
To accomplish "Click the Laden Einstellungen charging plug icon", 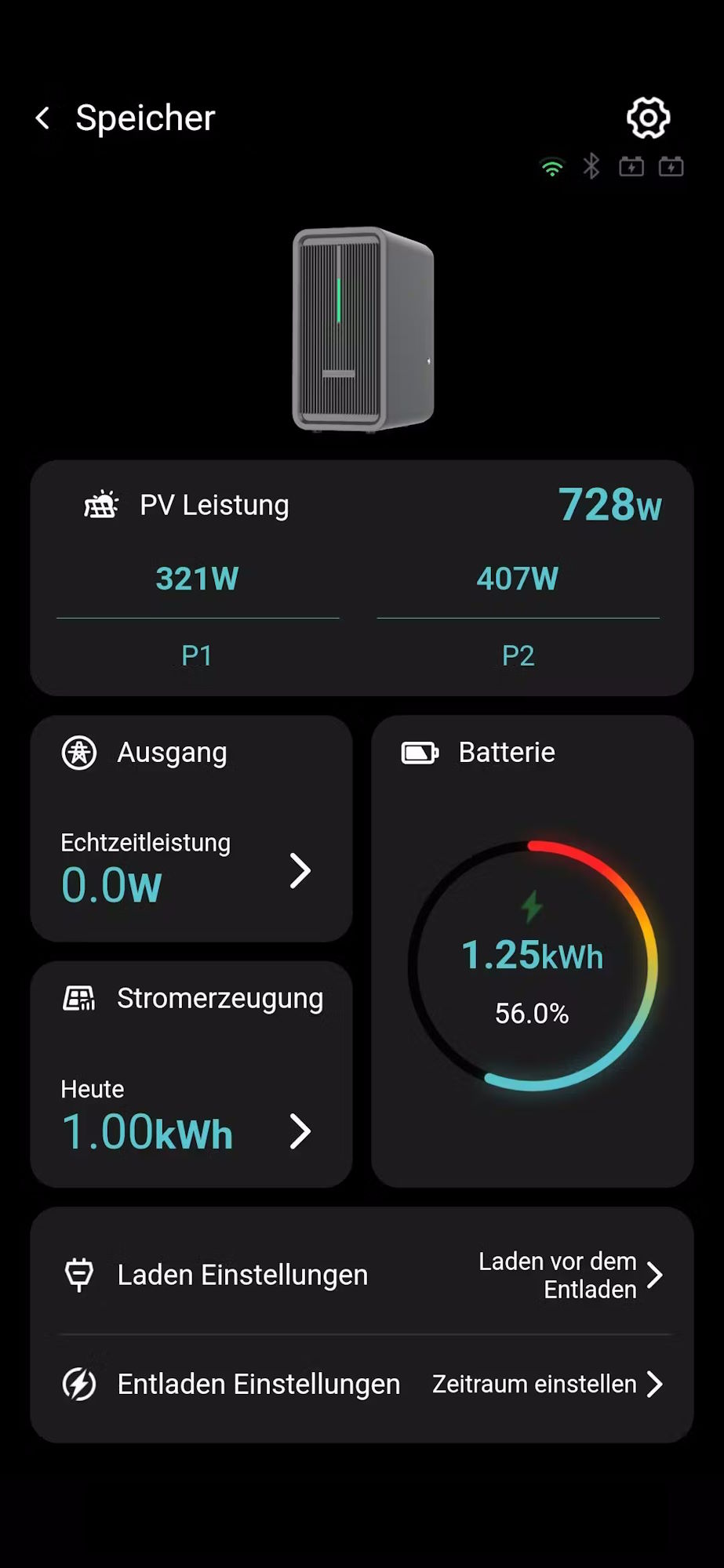I will point(79,1274).
